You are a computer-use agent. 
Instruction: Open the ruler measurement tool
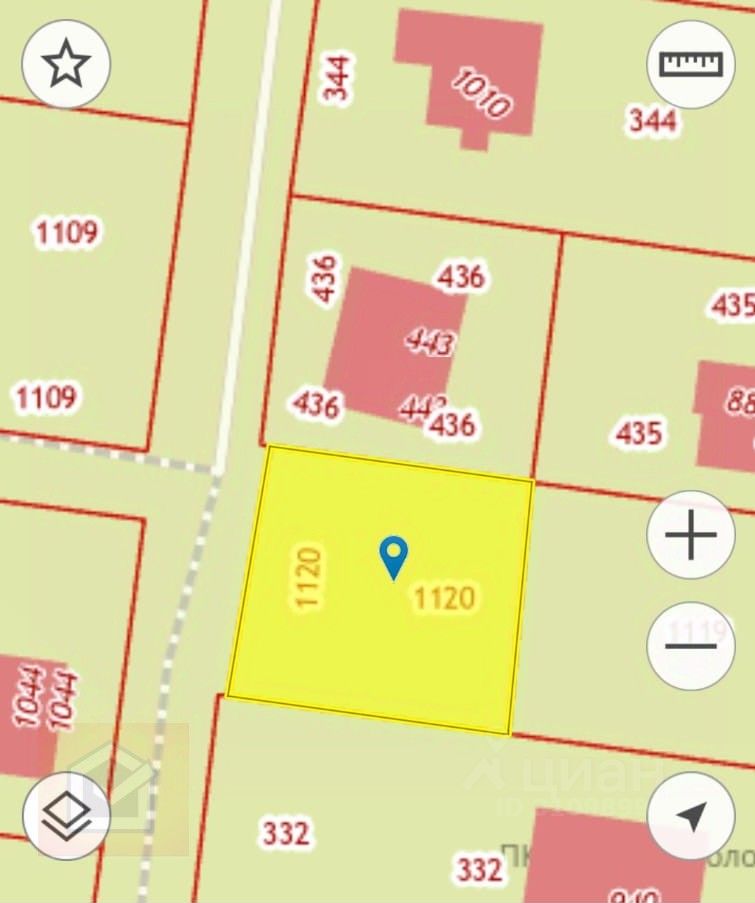point(691,65)
